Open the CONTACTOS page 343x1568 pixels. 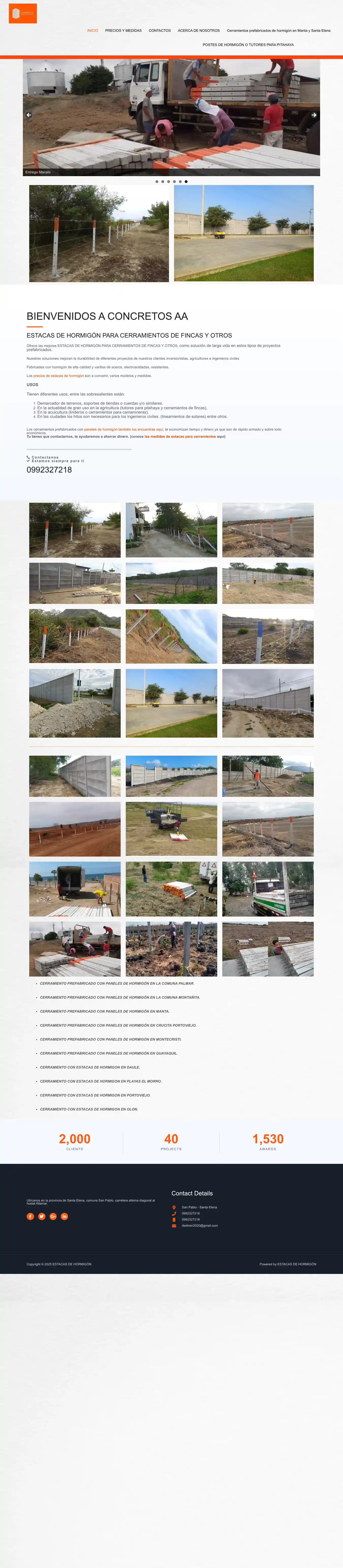[x=159, y=31]
